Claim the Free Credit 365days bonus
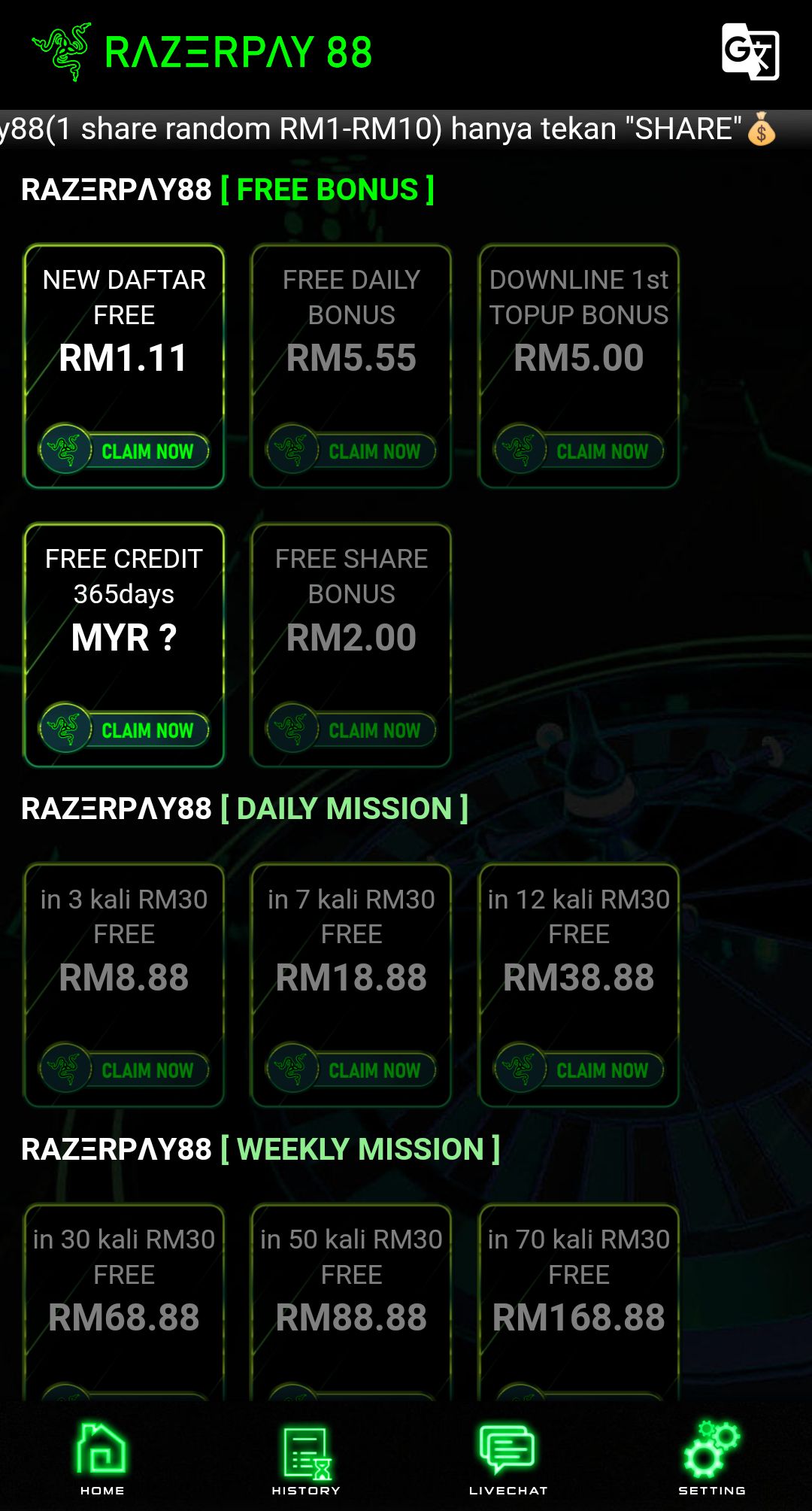This screenshot has height=1511, width=812. (125, 730)
